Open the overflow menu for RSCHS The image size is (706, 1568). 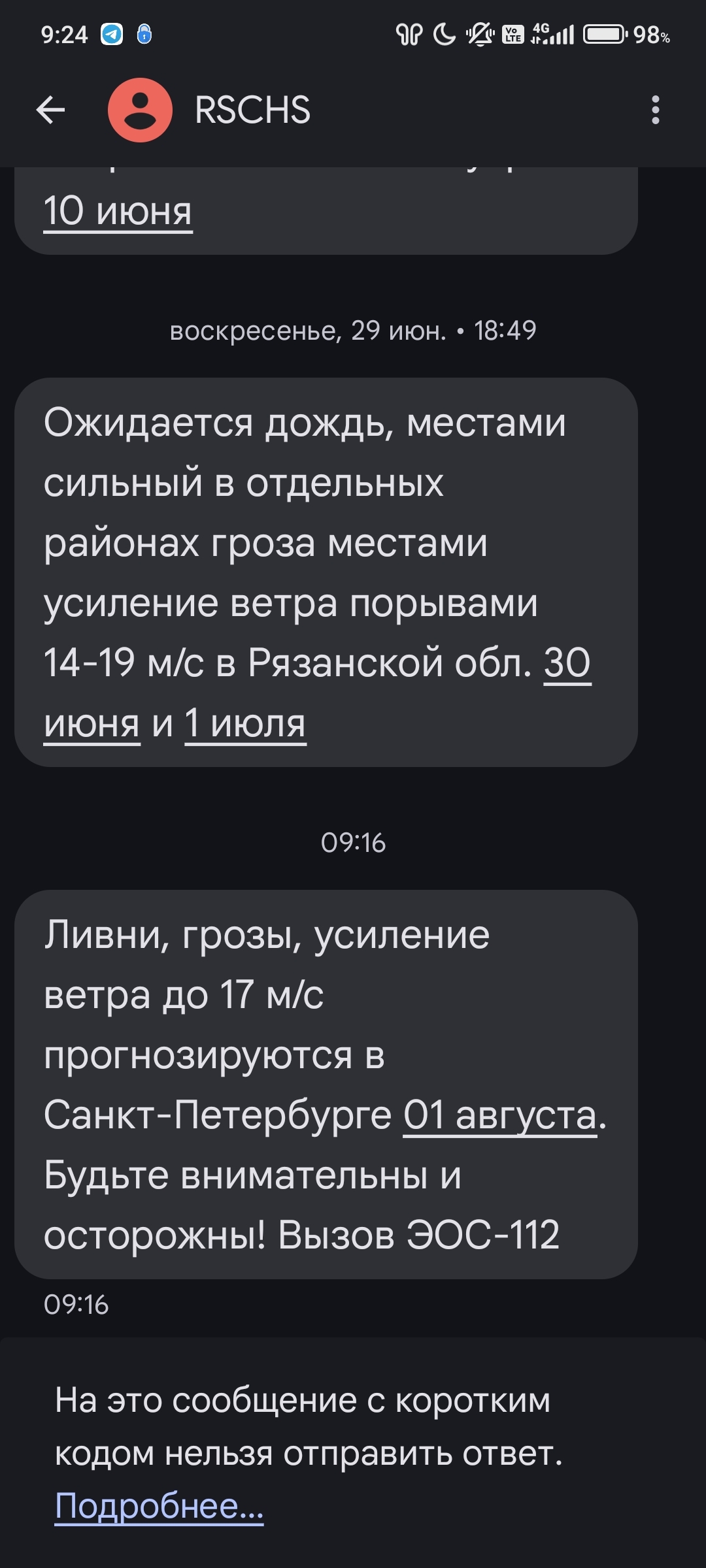[x=655, y=110]
